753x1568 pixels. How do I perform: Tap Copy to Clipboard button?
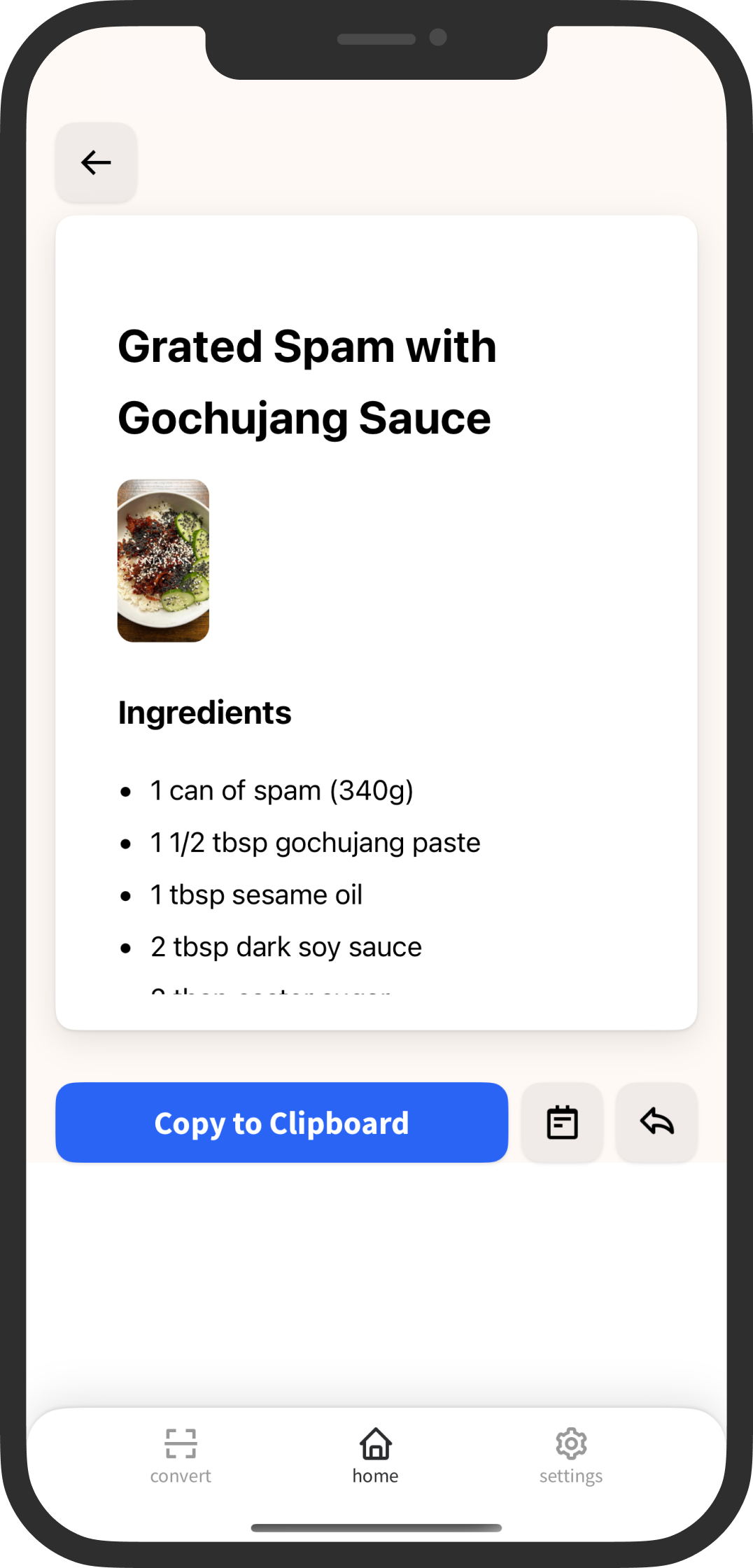(x=281, y=1123)
